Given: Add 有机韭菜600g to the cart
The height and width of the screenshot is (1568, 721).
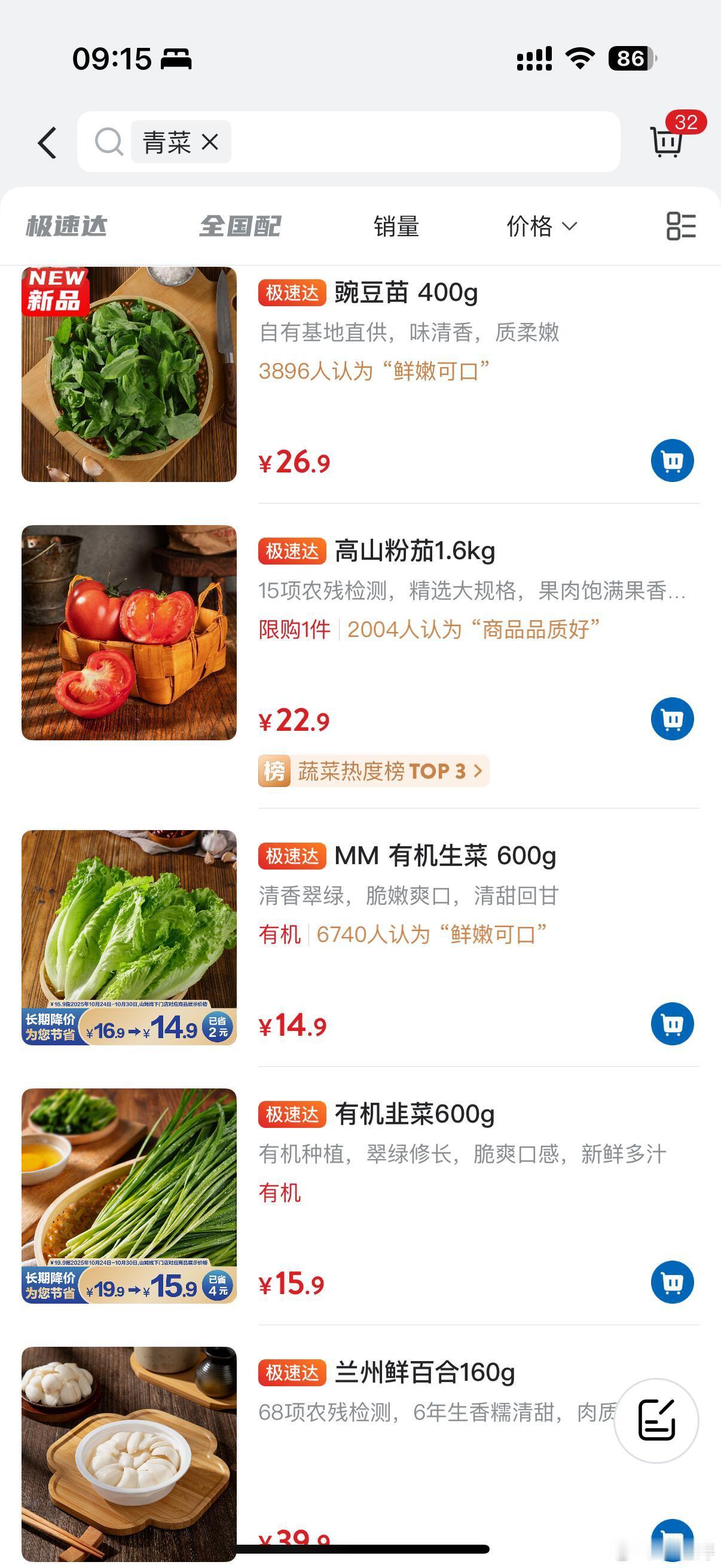Looking at the screenshot, I should pos(672,1282).
